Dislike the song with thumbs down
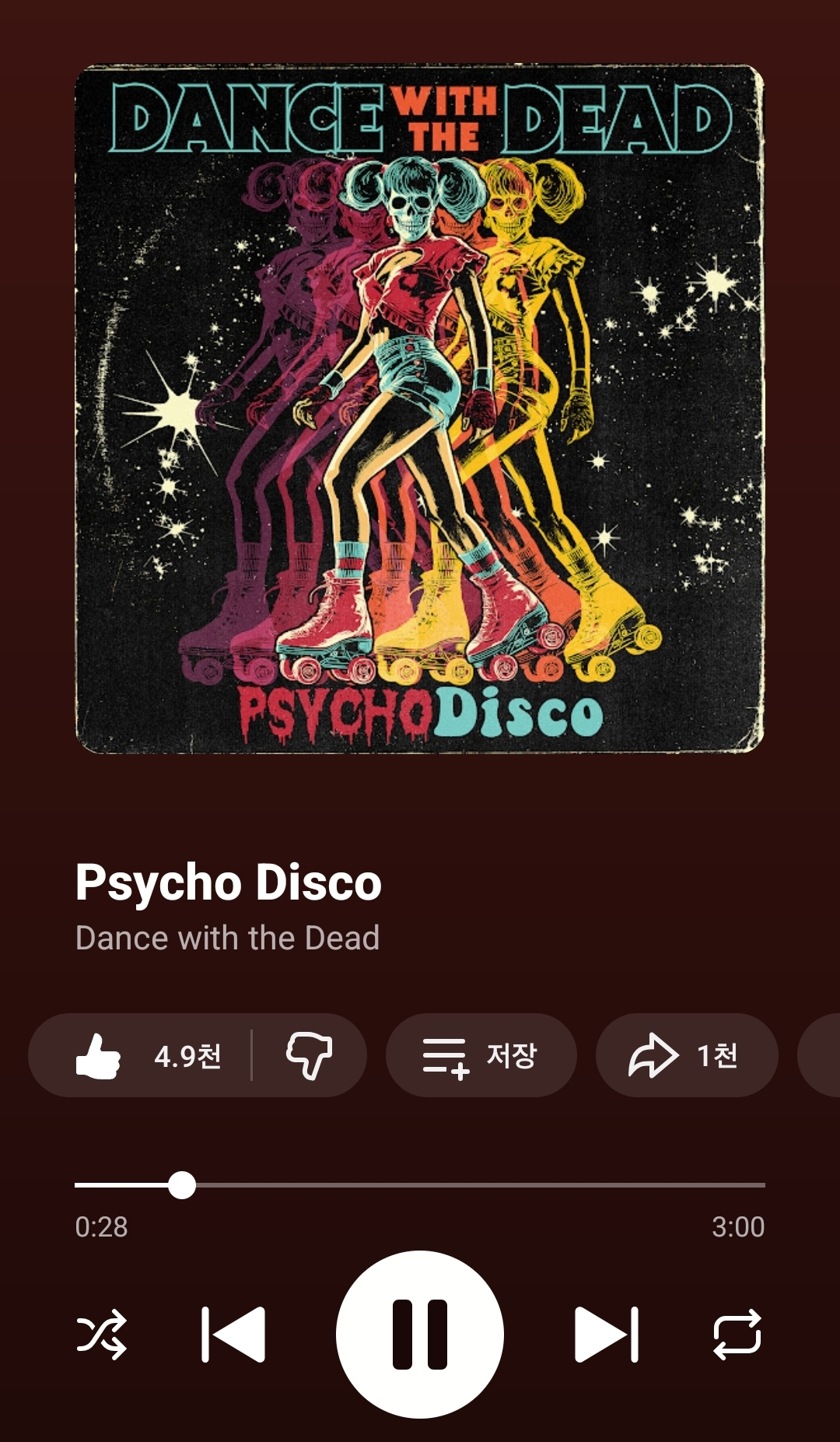This screenshot has height=1442, width=840. (310, 1056)
